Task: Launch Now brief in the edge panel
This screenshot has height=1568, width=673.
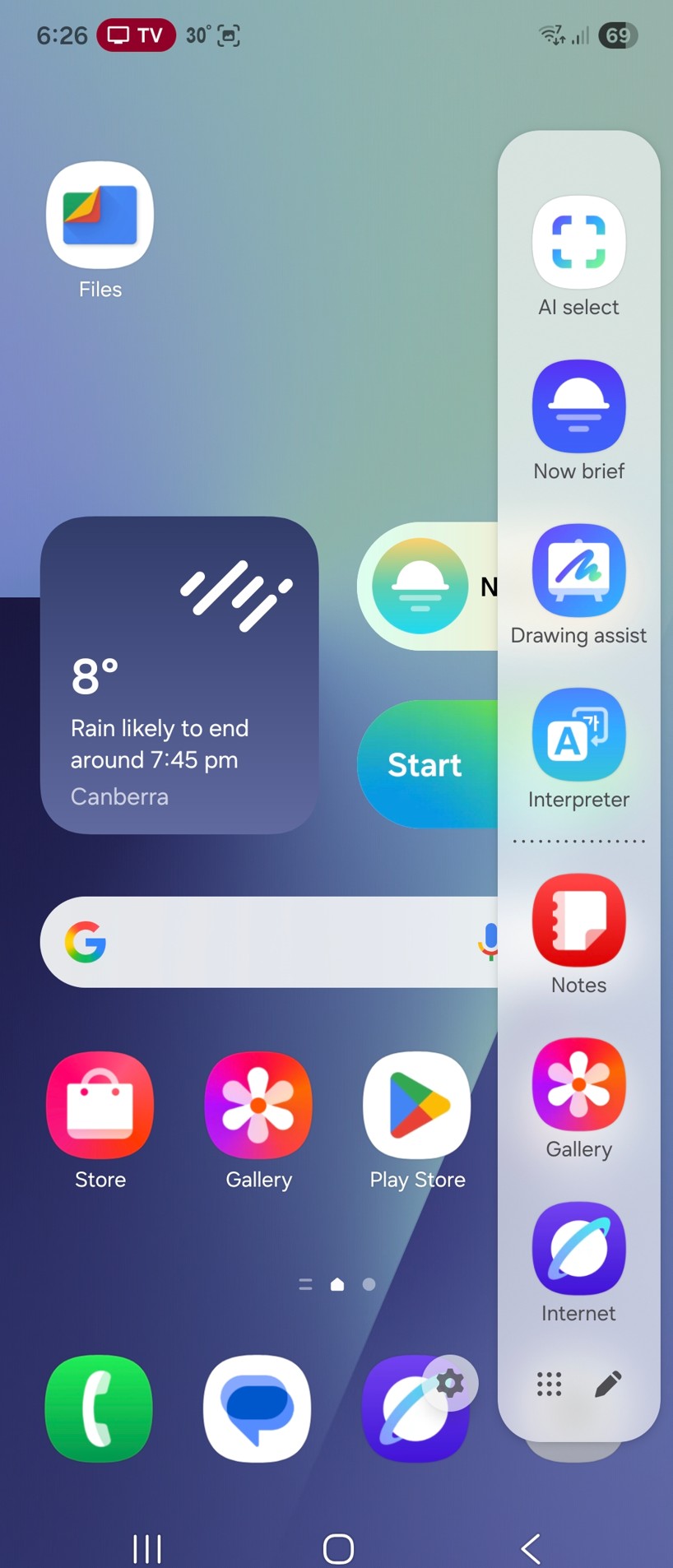Action: point(578,407)
